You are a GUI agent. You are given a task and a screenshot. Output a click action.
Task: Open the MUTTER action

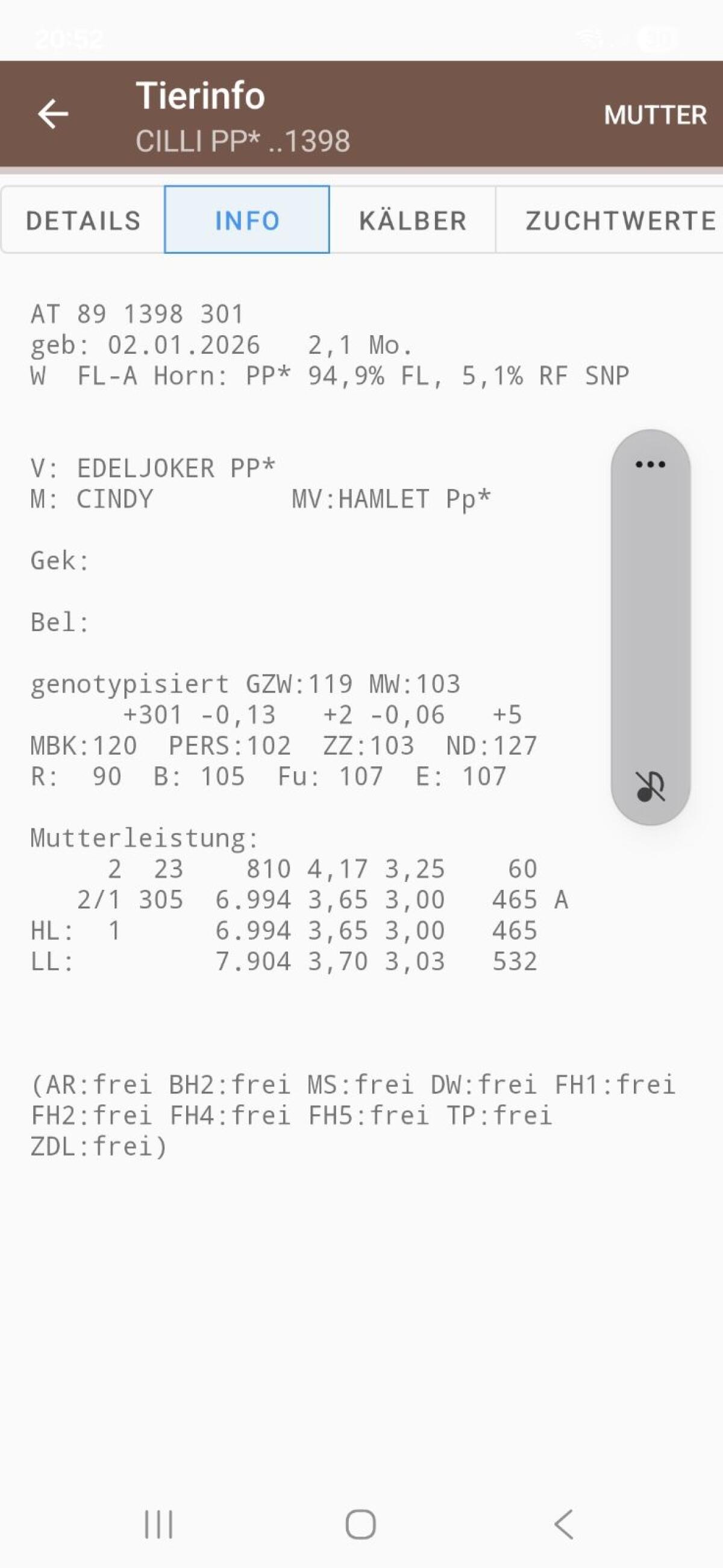(x=655, y=115)
